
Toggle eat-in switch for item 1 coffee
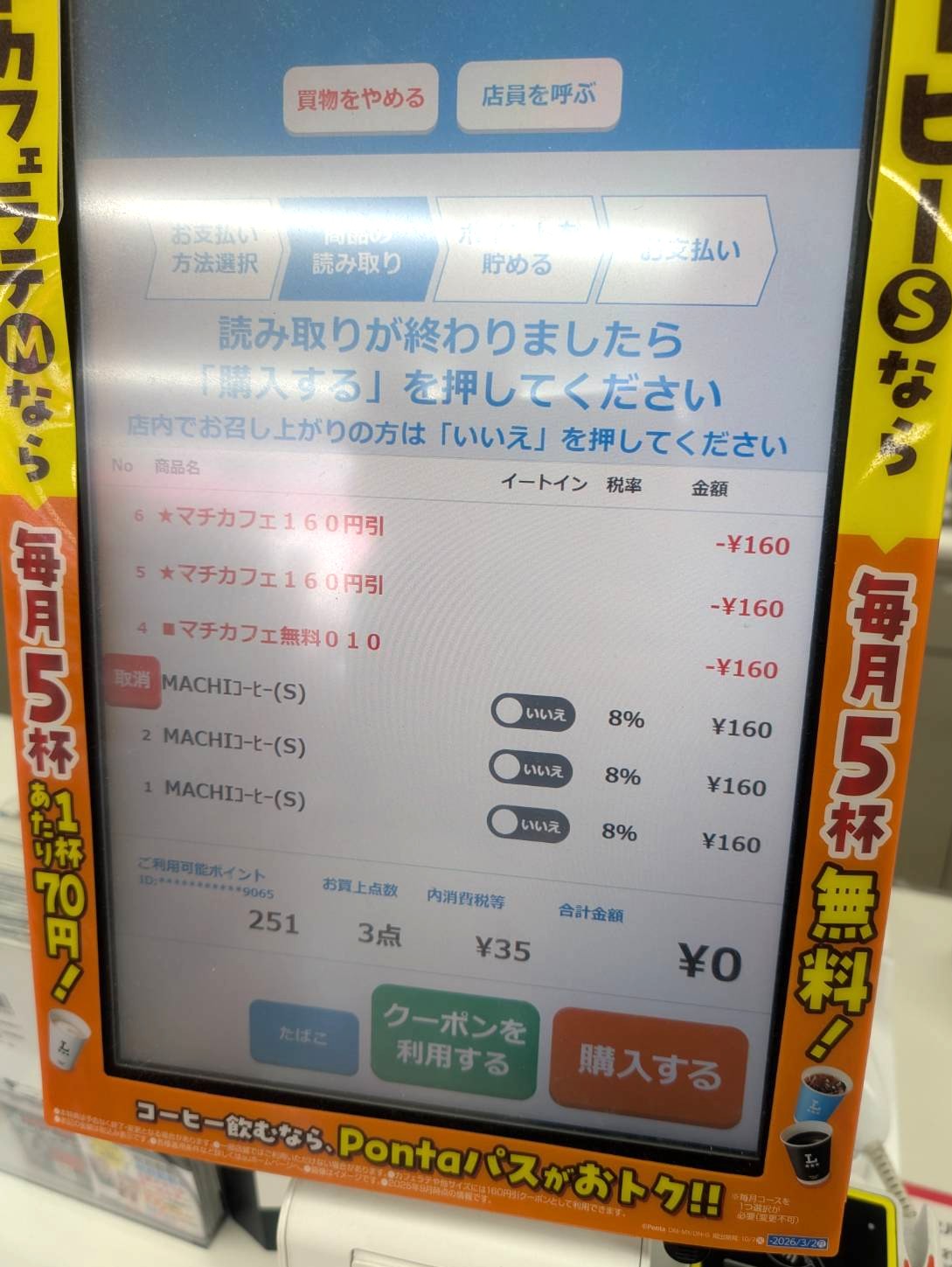coord(528,825)
